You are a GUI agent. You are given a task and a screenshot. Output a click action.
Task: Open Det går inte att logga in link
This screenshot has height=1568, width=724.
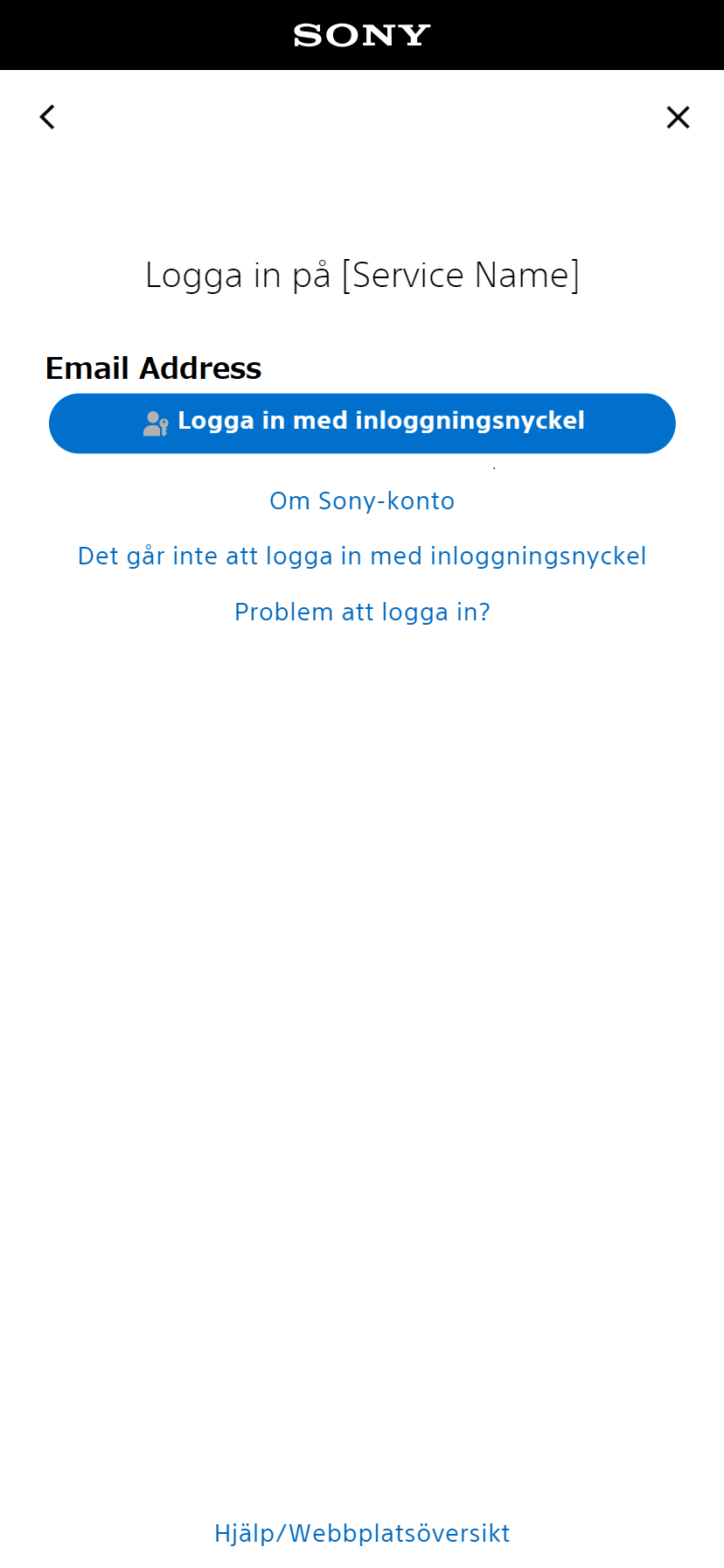[362, 556]
